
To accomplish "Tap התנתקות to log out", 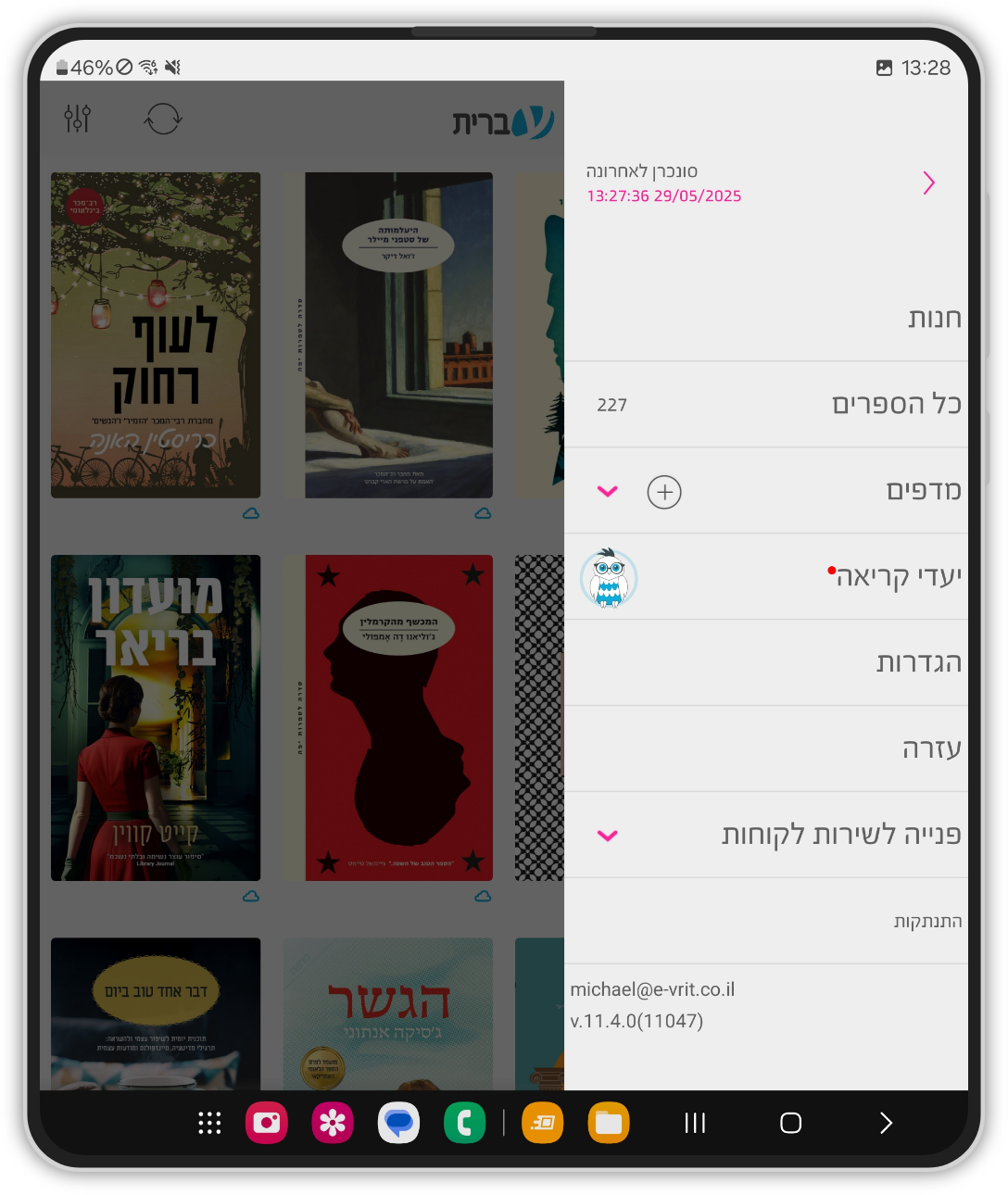I will point(926,922).
